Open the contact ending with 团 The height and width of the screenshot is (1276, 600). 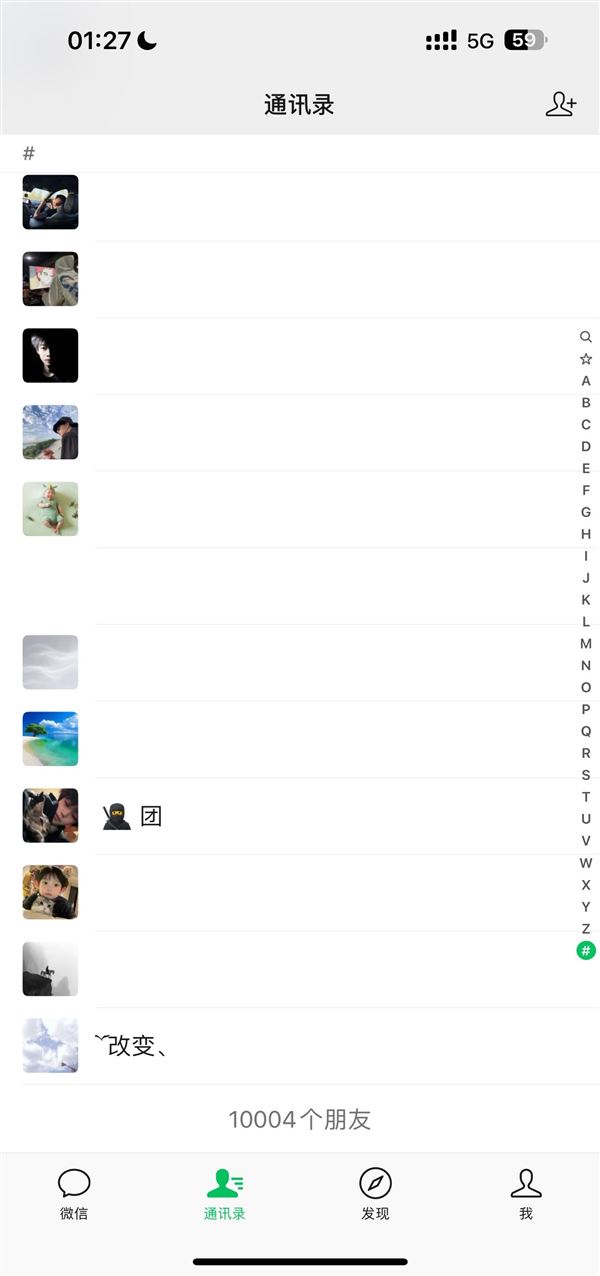coord(300,816)
